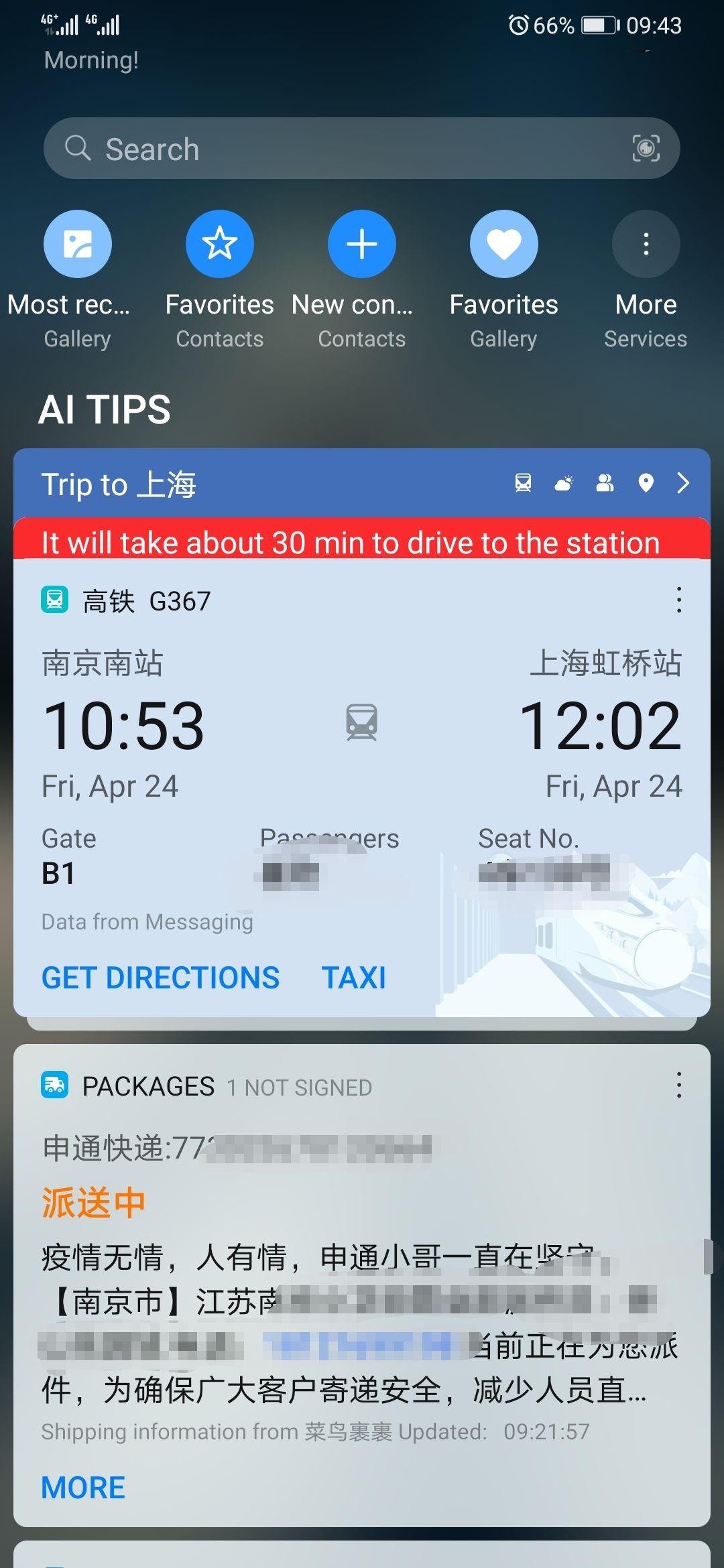Tap the visual scan icon in the search bar
The width and height of the screenshot is (724, 1568).
click(x=646, y=148)
